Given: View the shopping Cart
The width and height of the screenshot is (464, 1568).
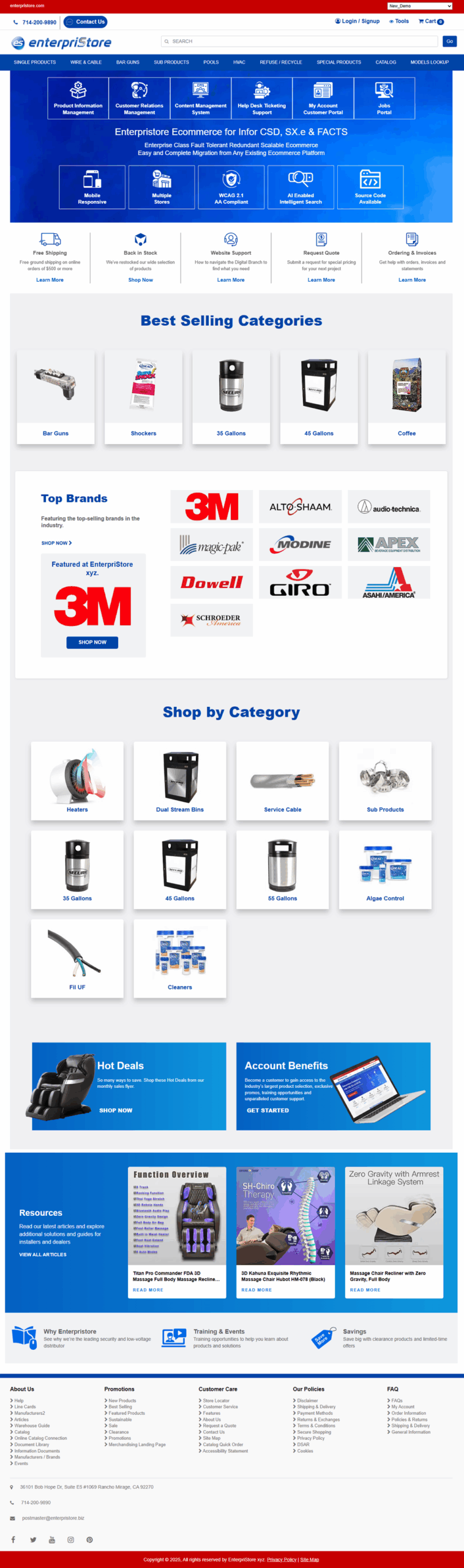Looking at the screenshot, I should point(431,21).
